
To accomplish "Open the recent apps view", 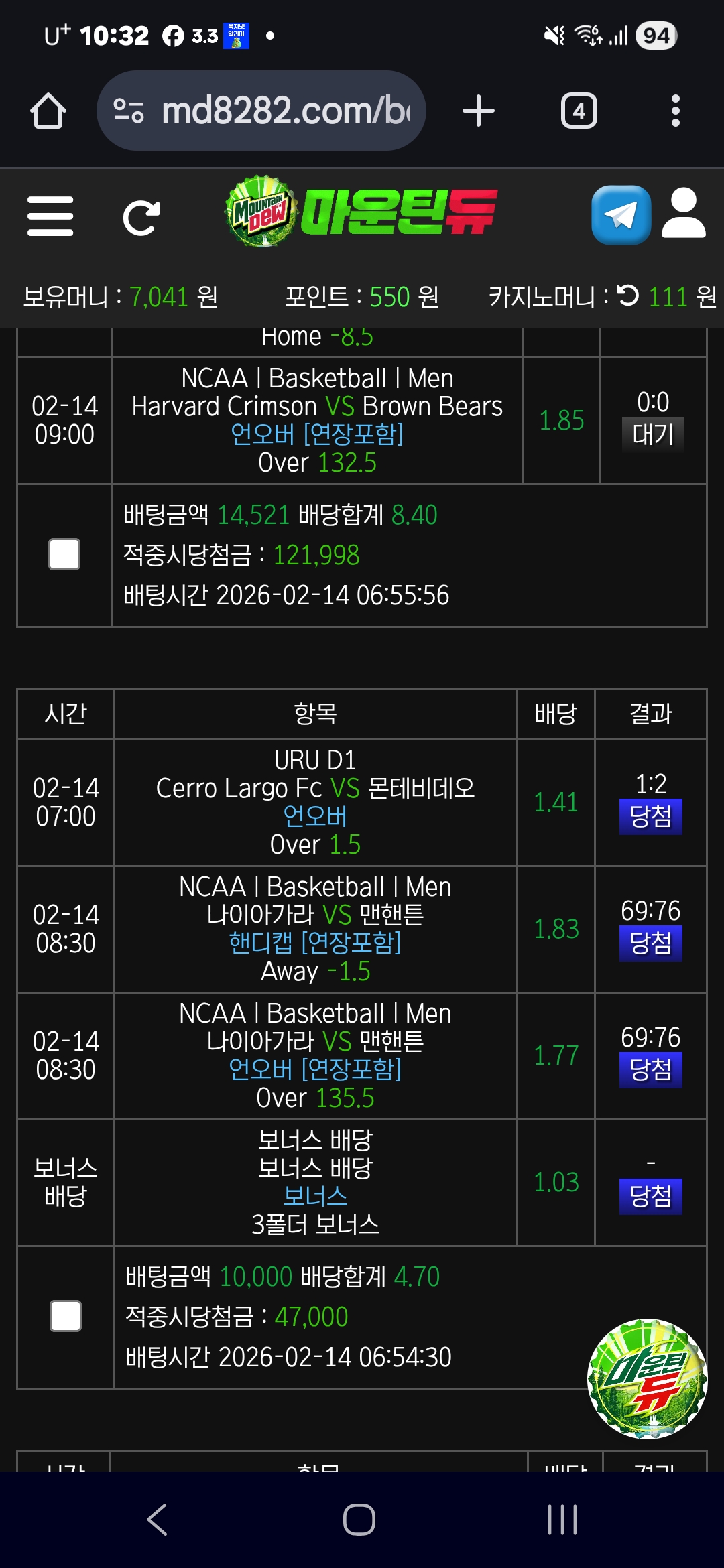I will click(562, 1520).
